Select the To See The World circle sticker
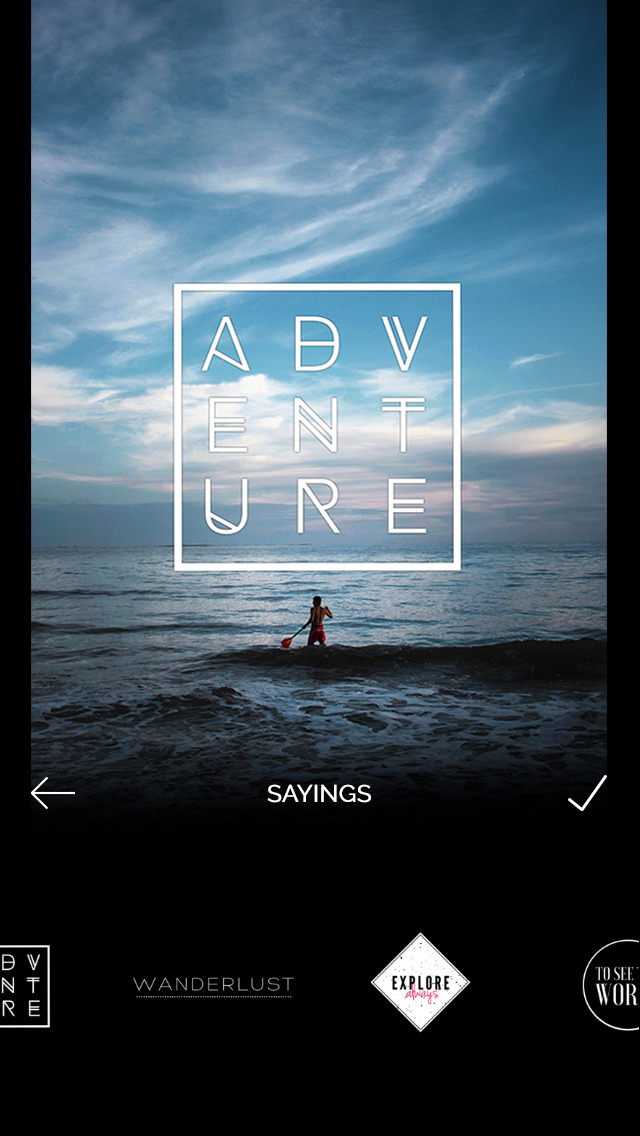This screenshot has height=1136, width=640. [x=612, y=985]
